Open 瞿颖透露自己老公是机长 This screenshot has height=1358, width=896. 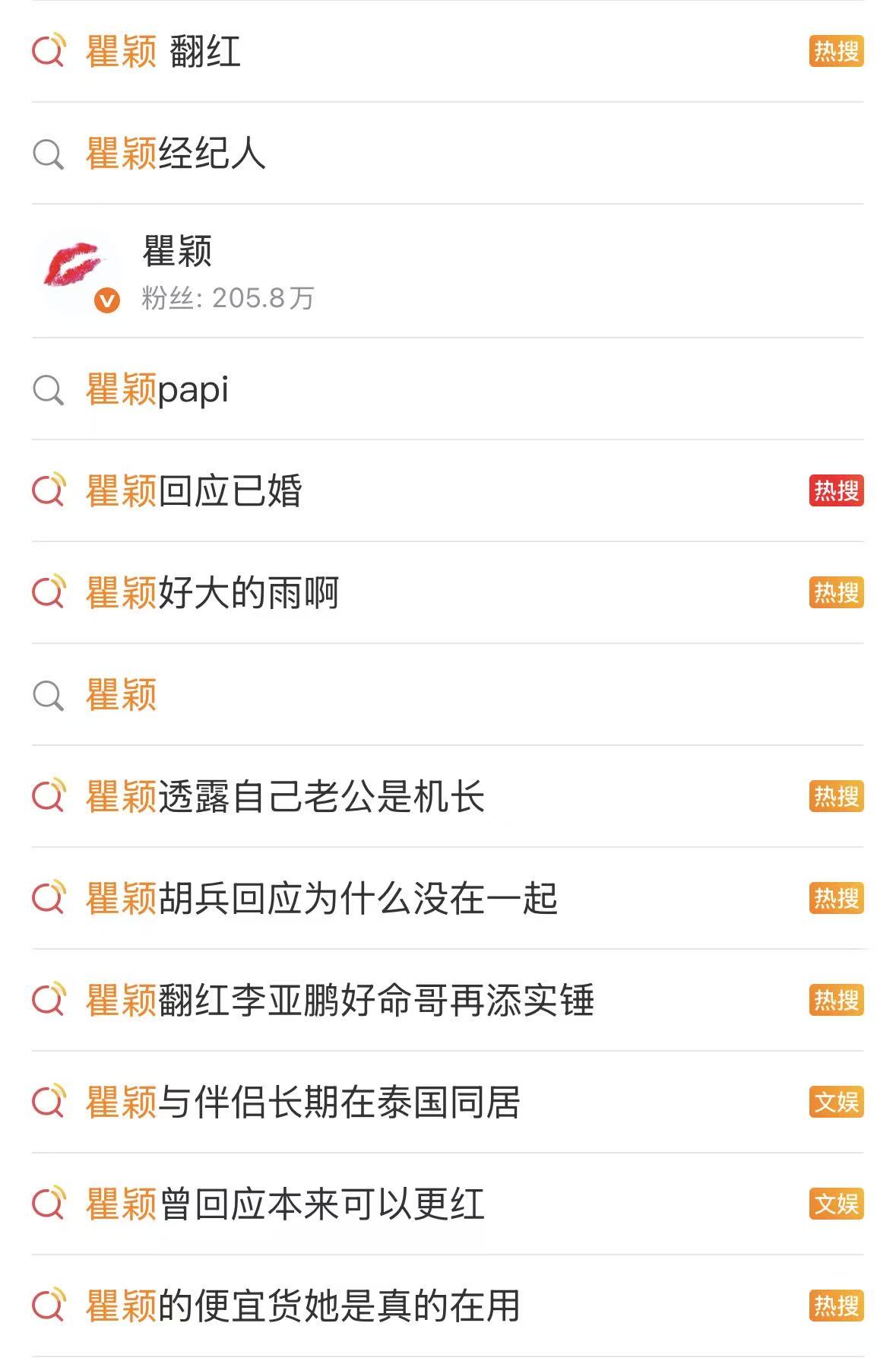[285, 797]
